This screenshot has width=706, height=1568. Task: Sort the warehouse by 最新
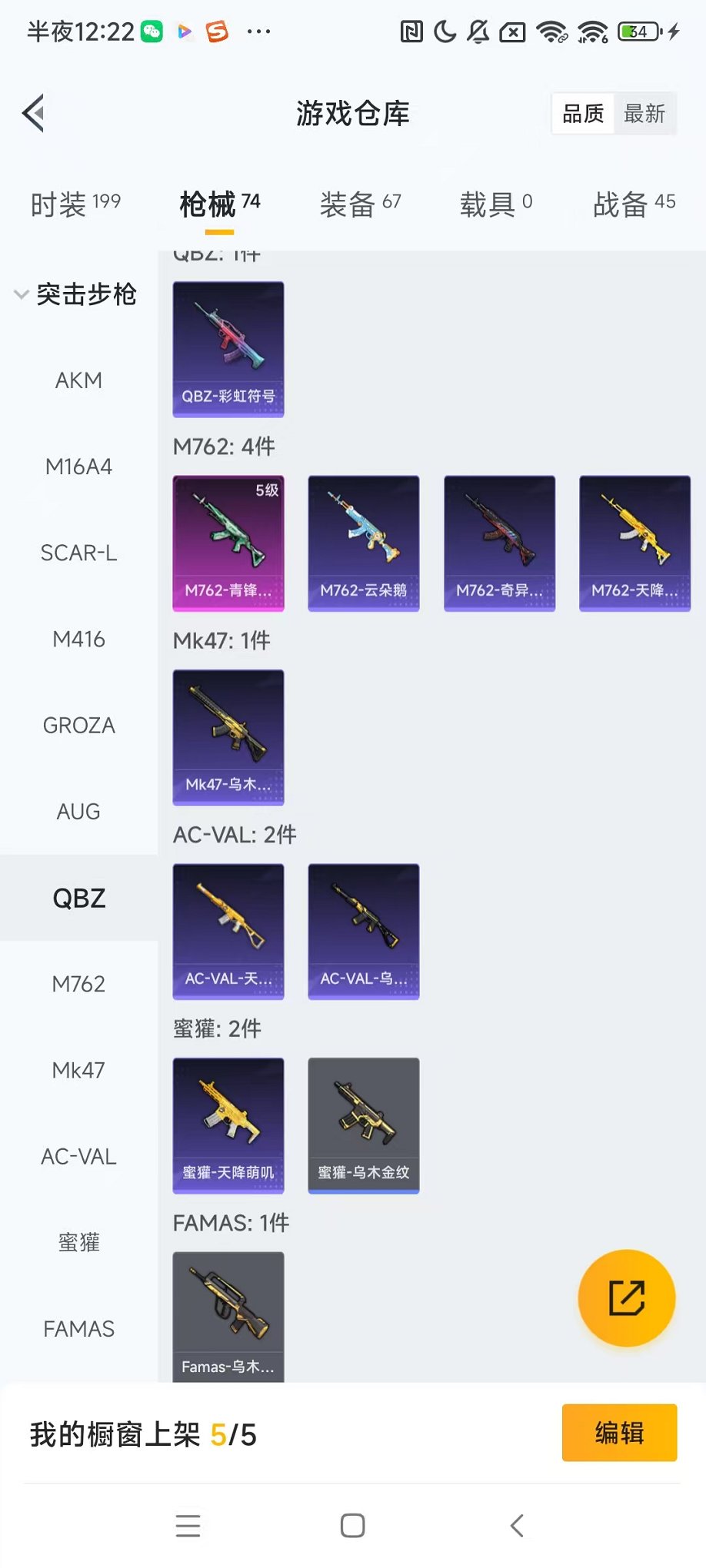pos(644,114)
